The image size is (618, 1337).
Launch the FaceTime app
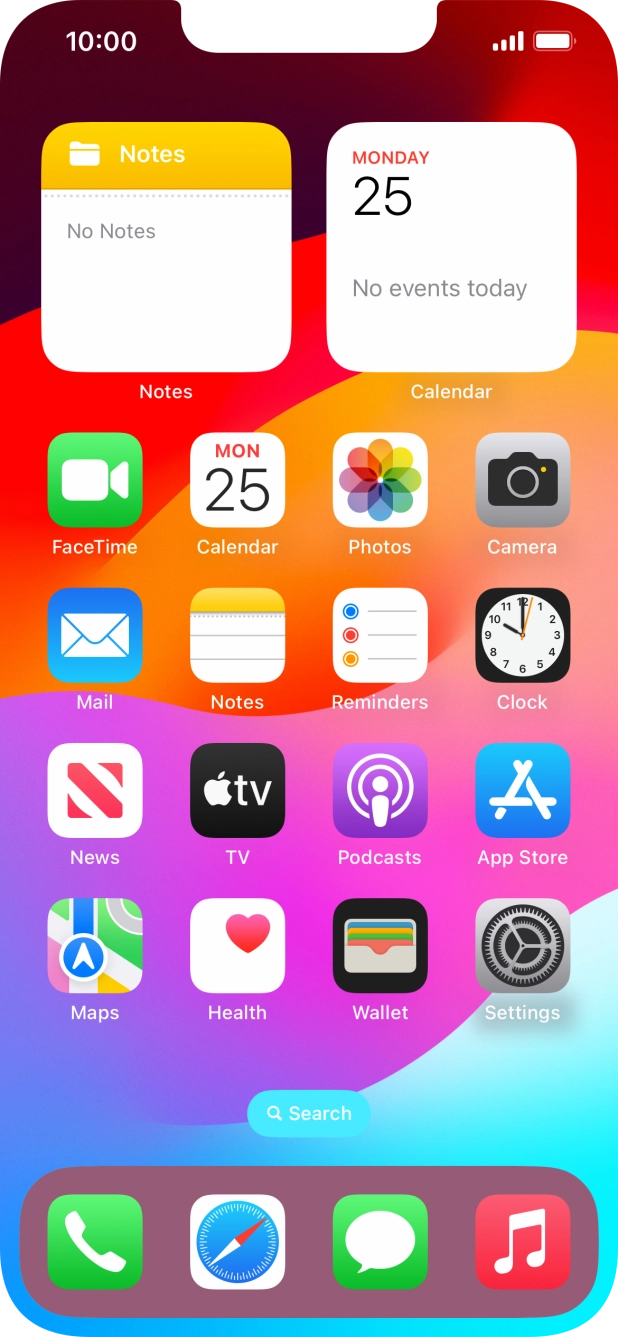(x=95, y=480)
